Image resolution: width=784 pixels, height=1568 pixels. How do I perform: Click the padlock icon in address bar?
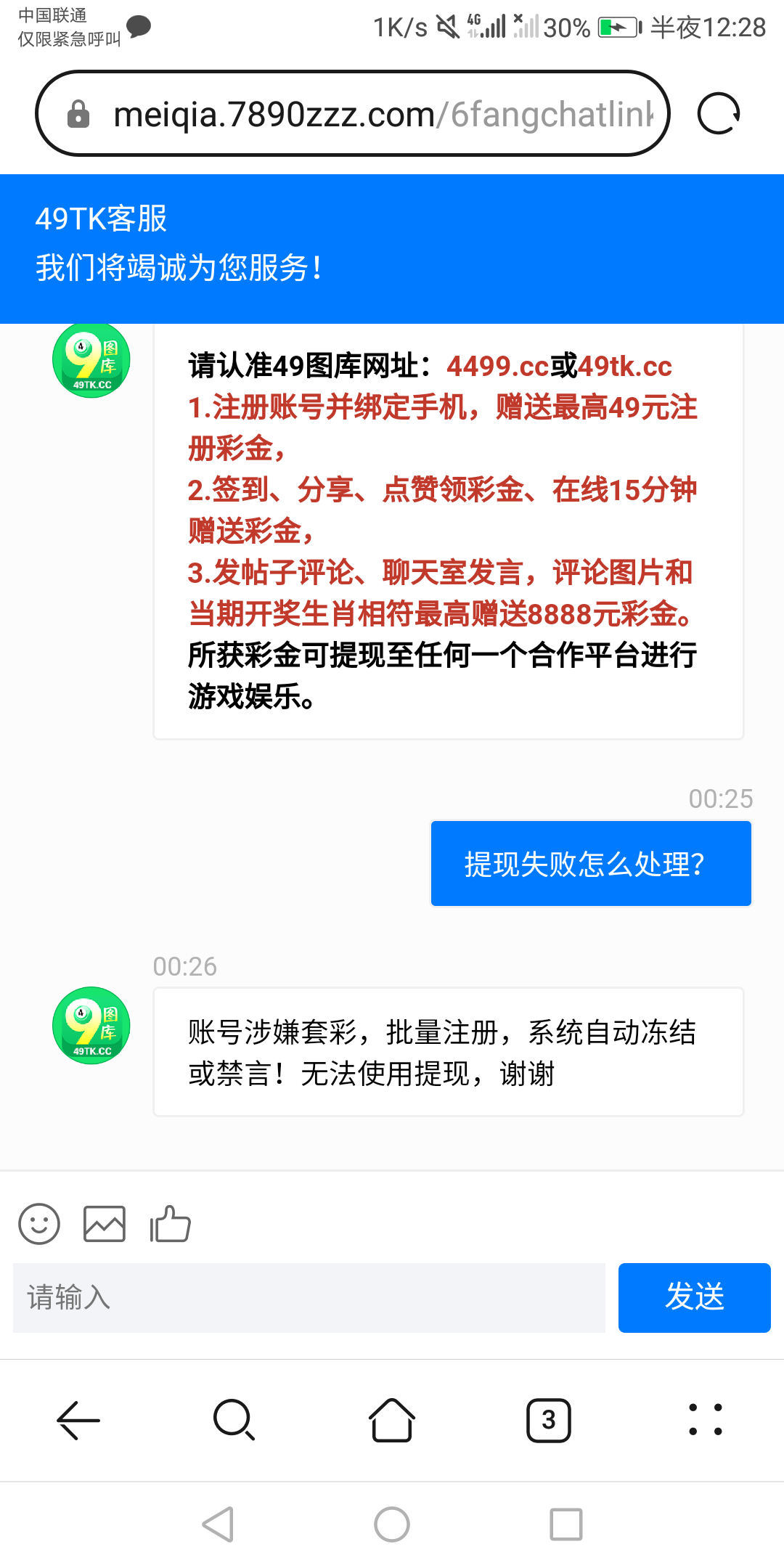coord(78,115)
